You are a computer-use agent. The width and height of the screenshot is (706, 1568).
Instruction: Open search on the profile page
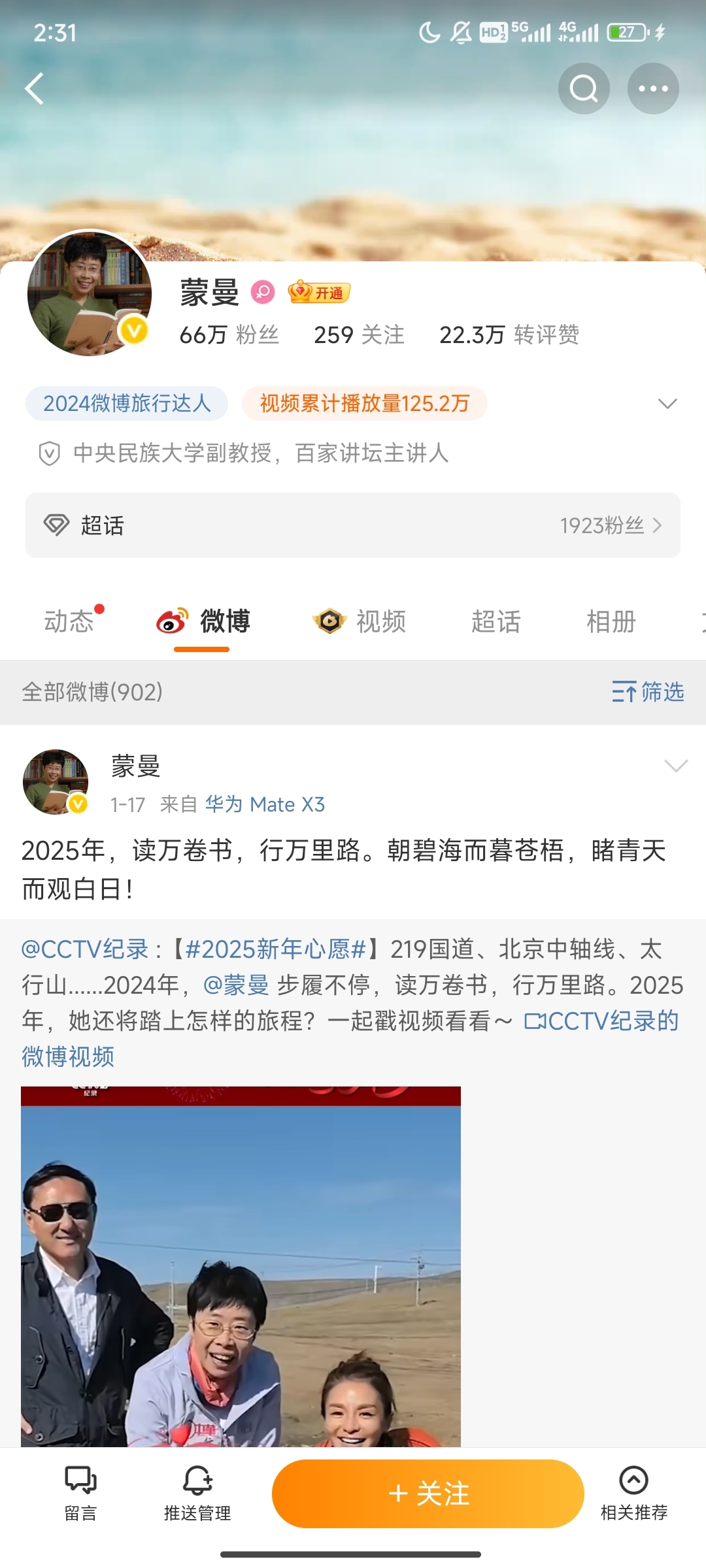pyautogui.click(x=584, y=88)
